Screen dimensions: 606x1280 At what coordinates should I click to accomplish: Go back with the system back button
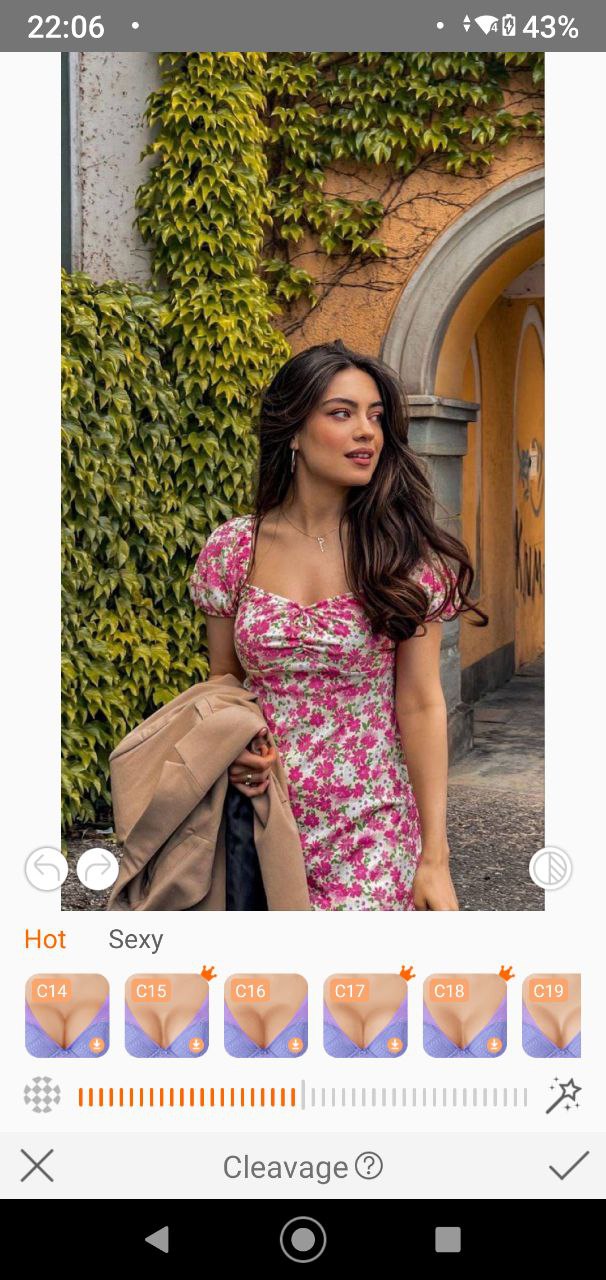(x=157, y=1240)
